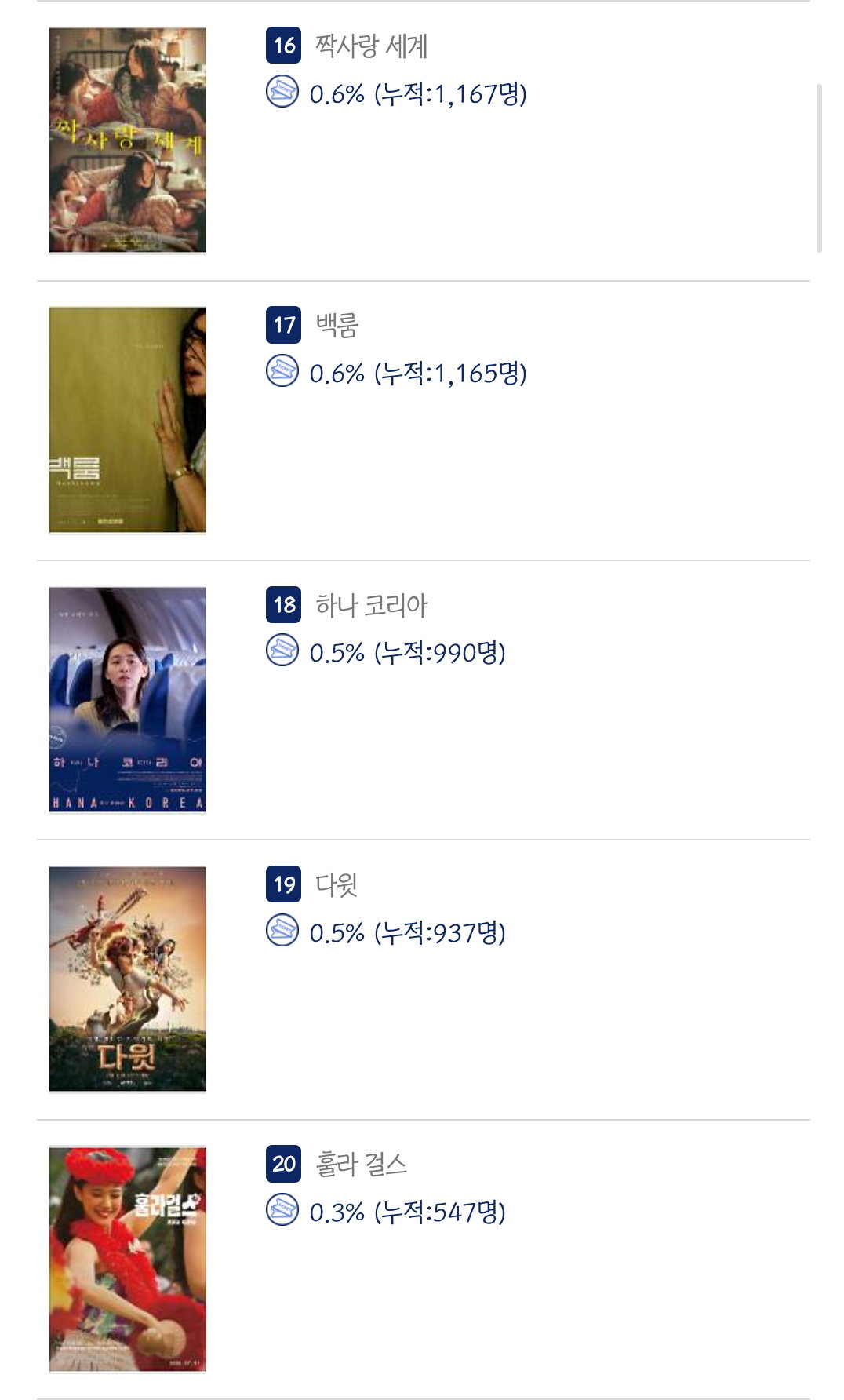Open the 짝사랑 세계 title link
Viewport: 844px width, 1400px height.
[x=371, y=46]
